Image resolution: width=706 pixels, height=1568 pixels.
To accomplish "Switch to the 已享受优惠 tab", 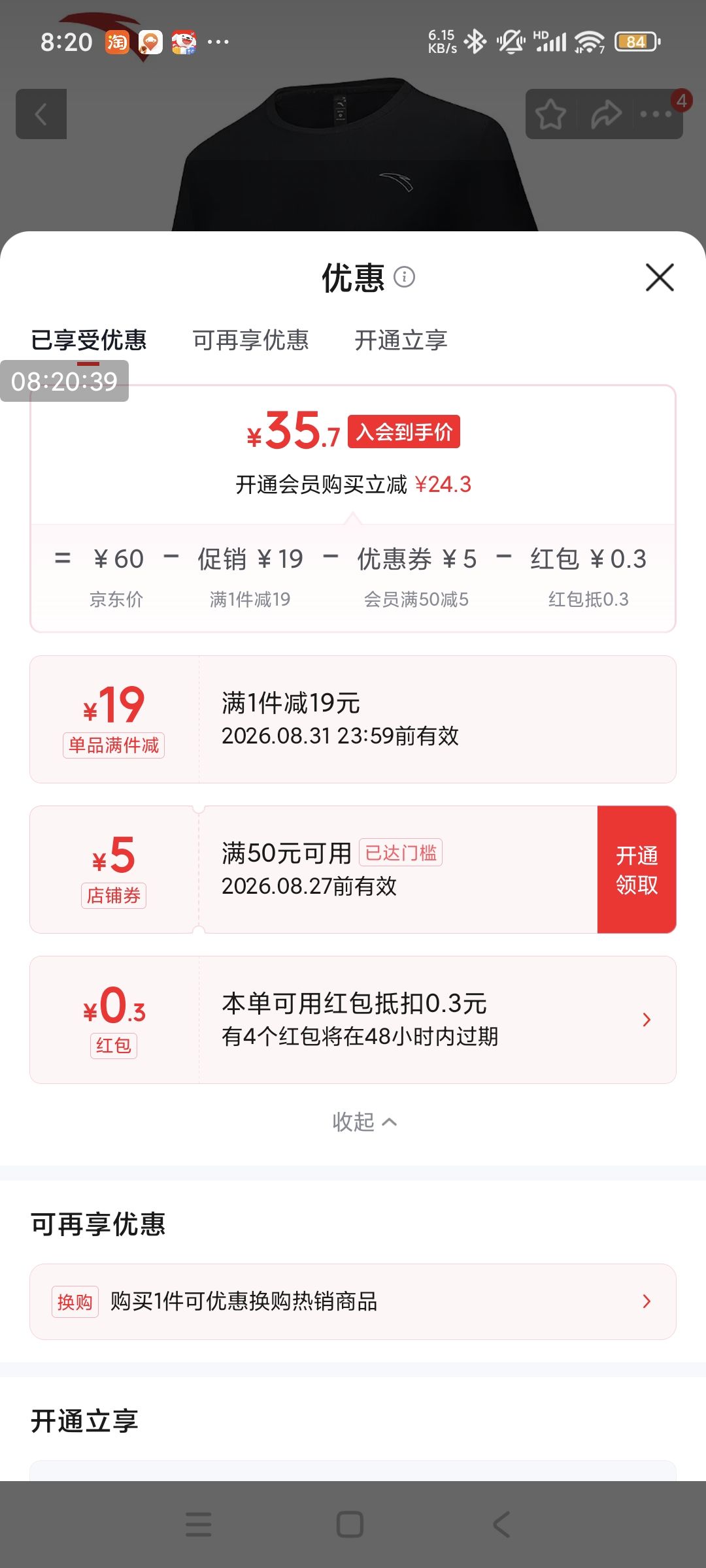I will tap(89, 340).
